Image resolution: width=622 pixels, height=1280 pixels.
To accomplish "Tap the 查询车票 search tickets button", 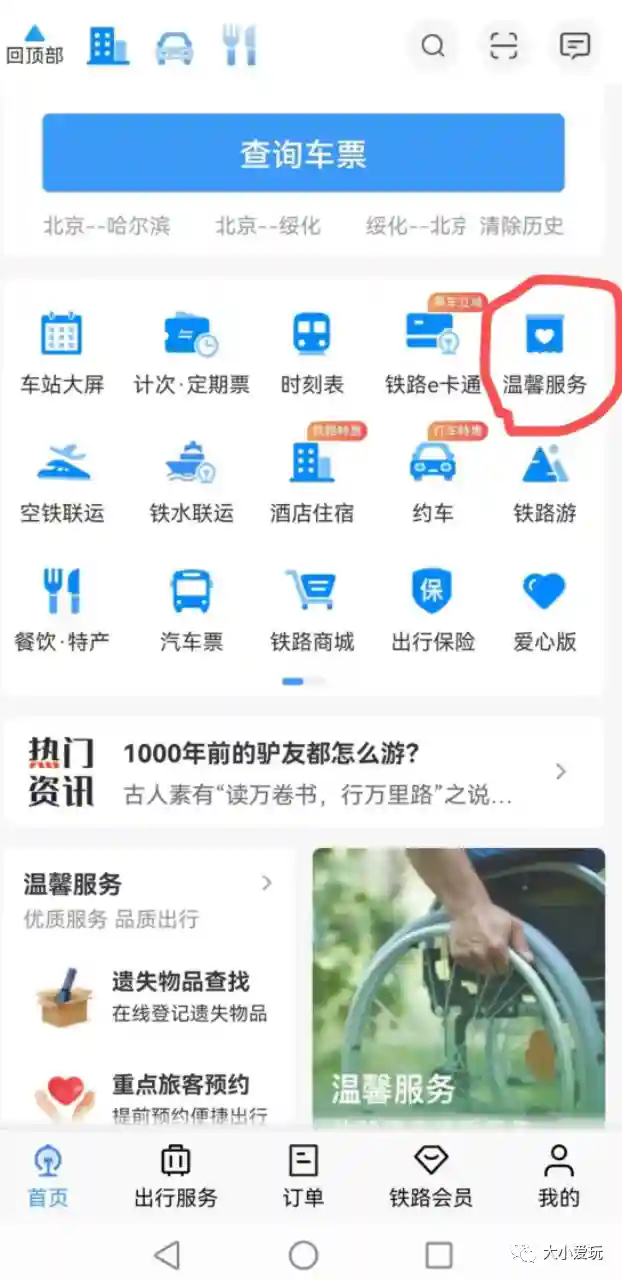I will pyautogui.click(x=303, y=153).
